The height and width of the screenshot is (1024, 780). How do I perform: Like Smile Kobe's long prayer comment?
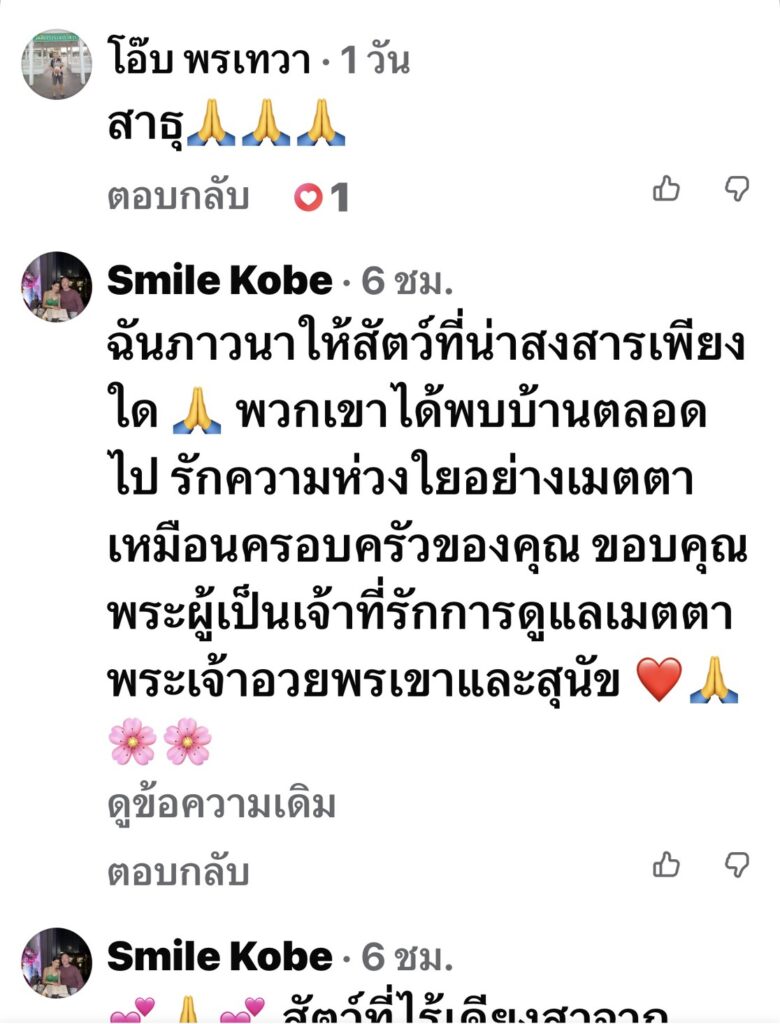[x=666, y=865]
